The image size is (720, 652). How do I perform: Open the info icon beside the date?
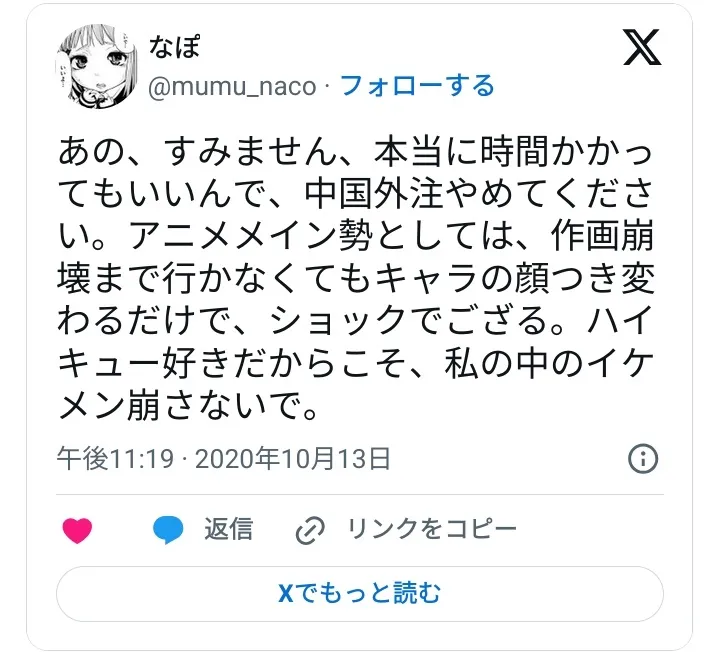tap(641, 459)
